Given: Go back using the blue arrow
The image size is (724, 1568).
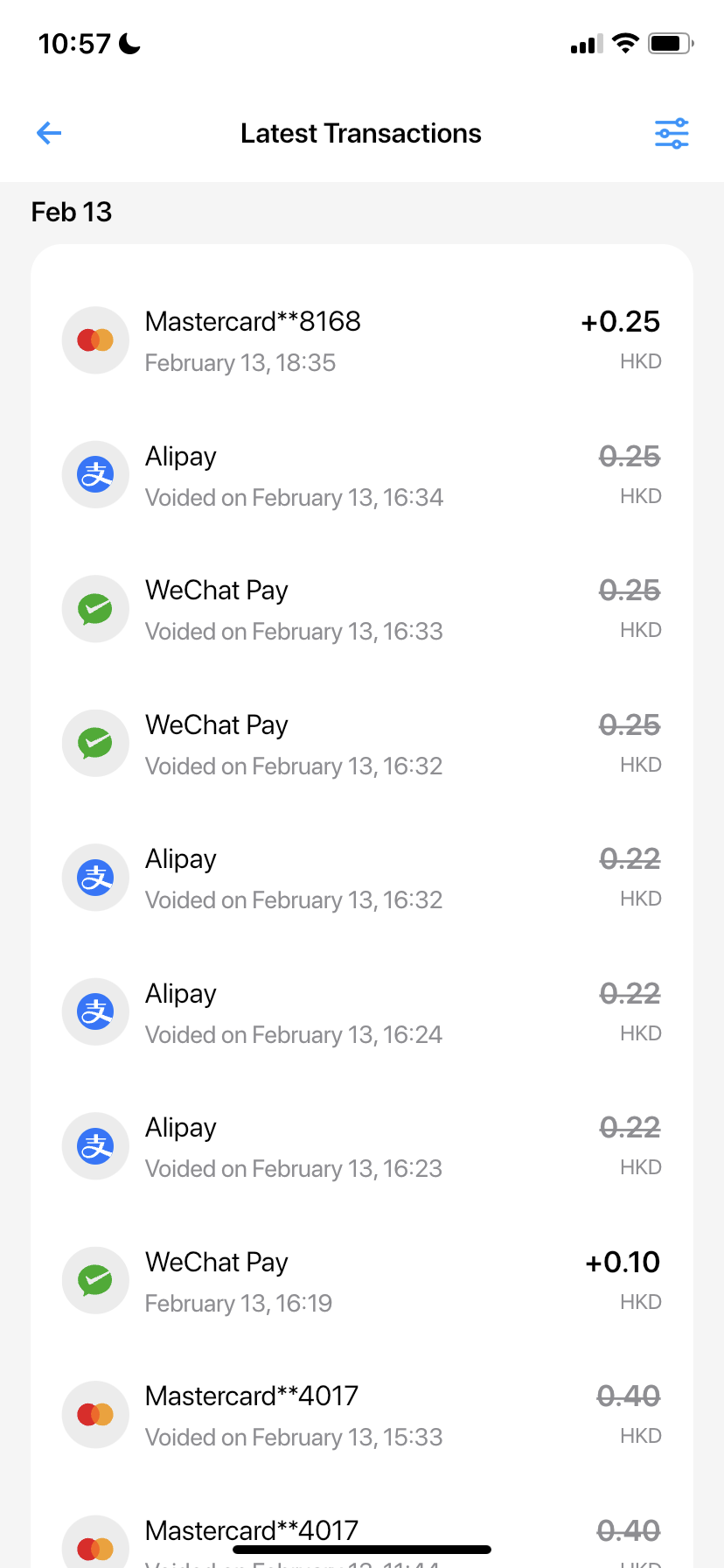Looking at the screenshot, I should (x=49, y=133).
